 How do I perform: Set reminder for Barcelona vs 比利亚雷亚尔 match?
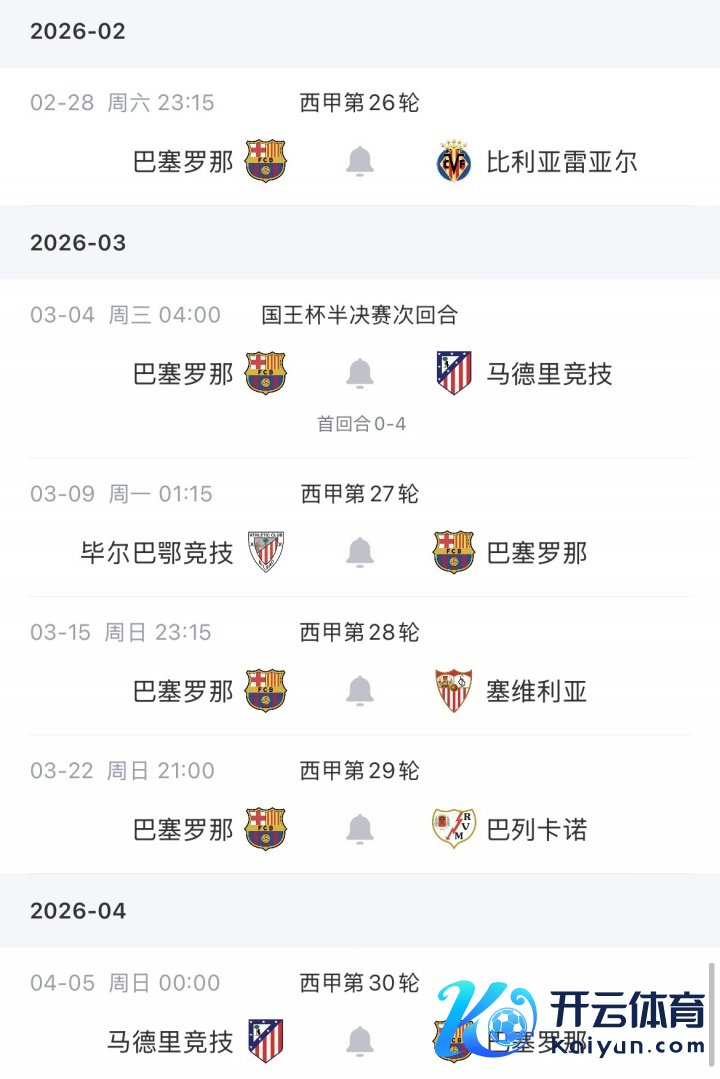[360, 161]
